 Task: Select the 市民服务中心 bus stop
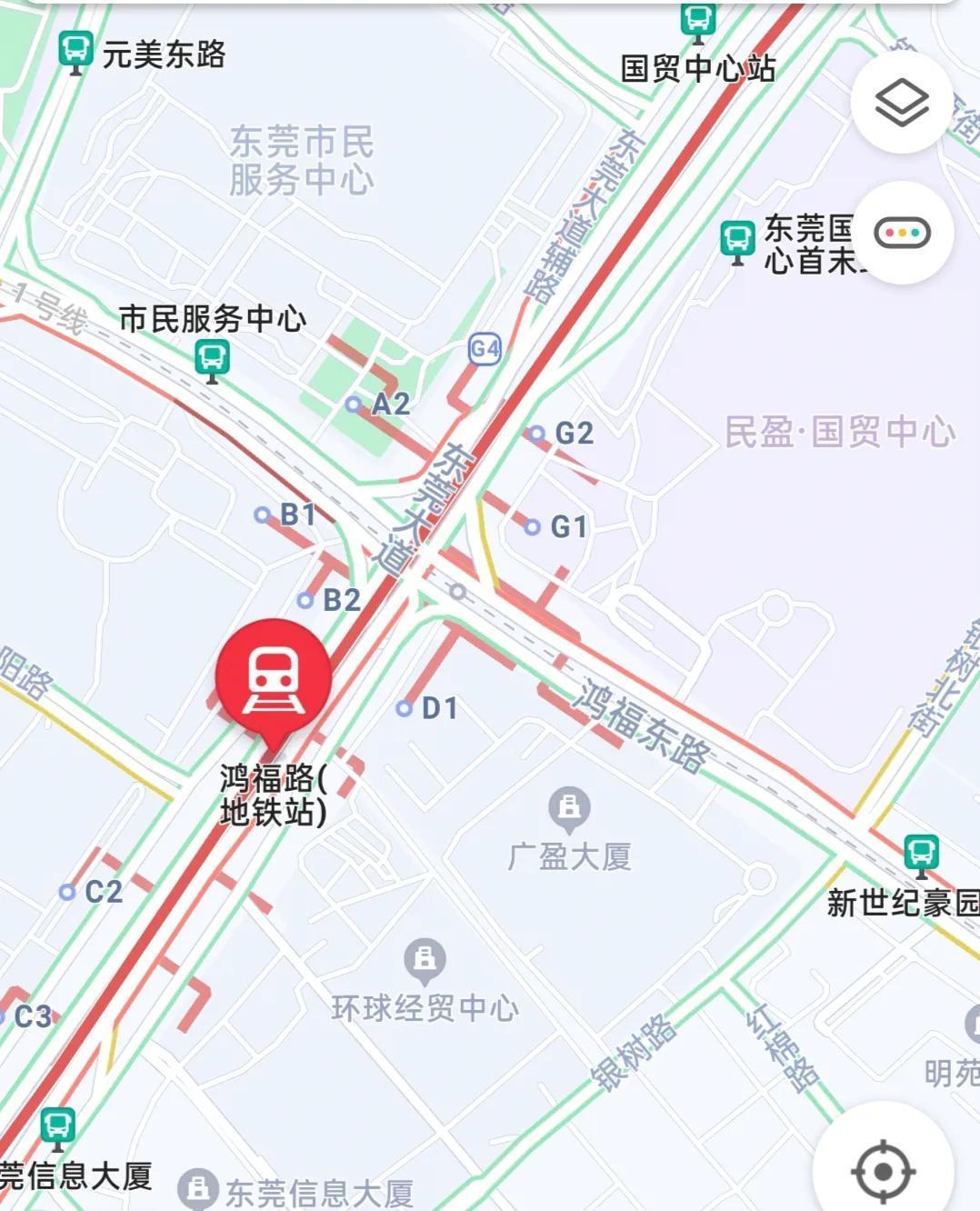click(x=212, y=358)
